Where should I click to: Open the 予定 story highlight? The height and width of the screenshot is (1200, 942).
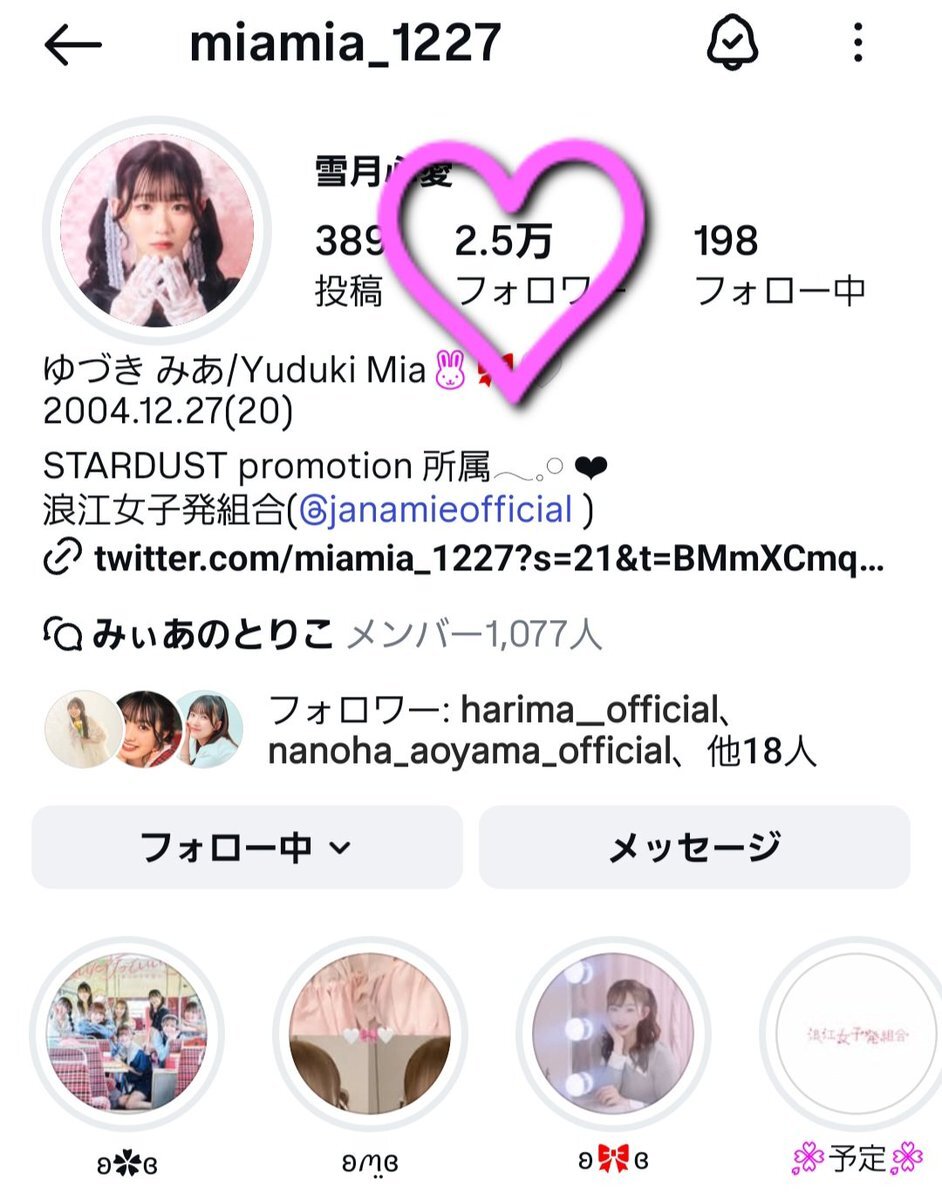(856, 1034)
